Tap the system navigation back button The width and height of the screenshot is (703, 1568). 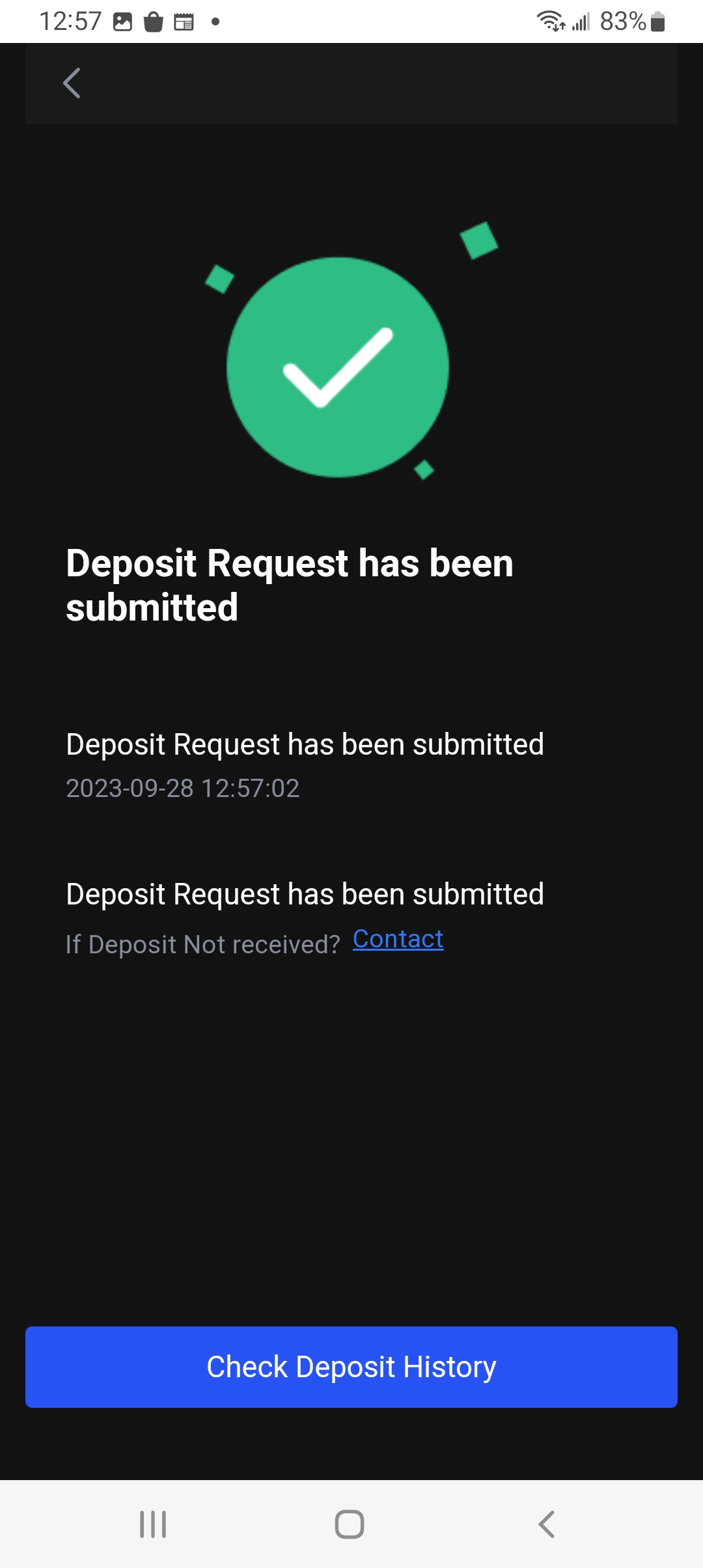(547, 1524)
